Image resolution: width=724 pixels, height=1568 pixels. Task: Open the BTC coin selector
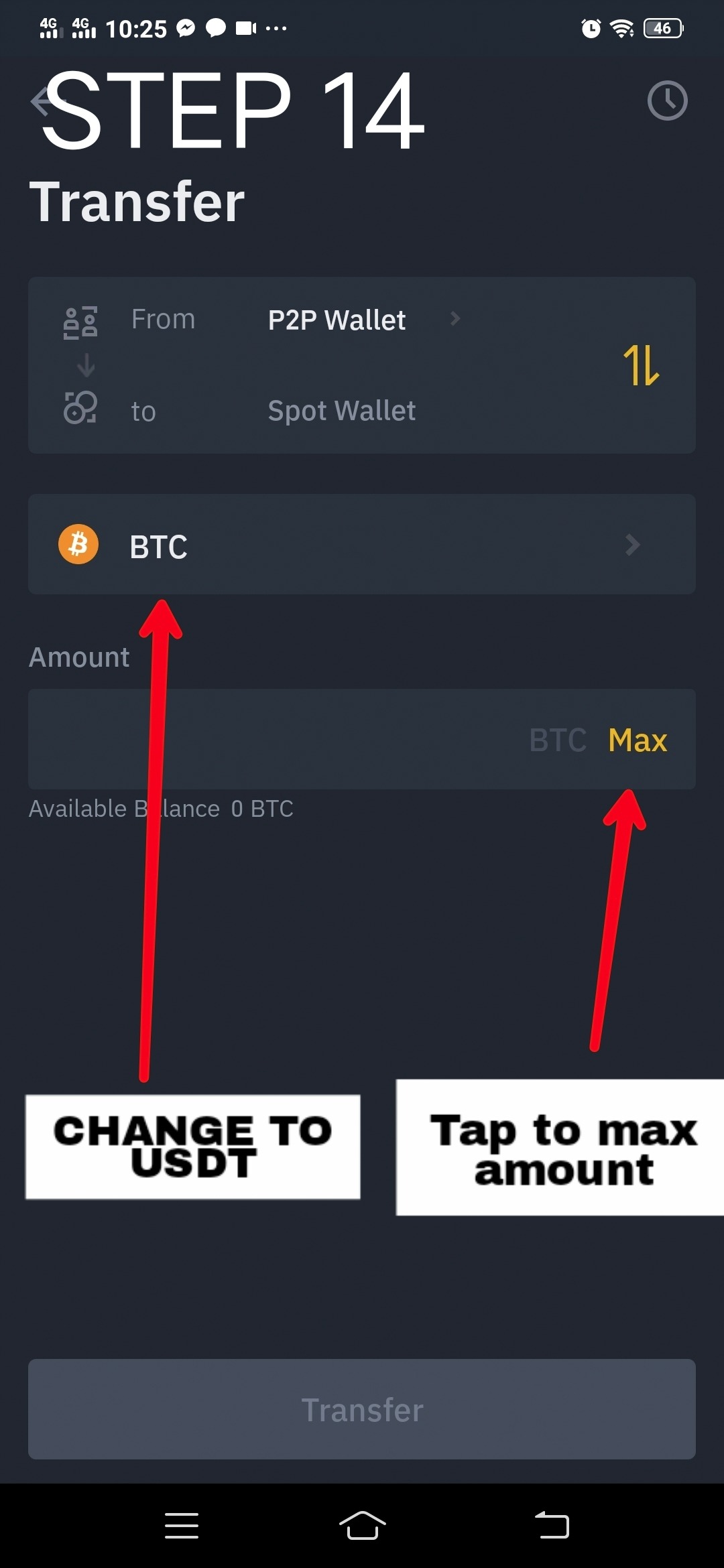coord(362,545)
